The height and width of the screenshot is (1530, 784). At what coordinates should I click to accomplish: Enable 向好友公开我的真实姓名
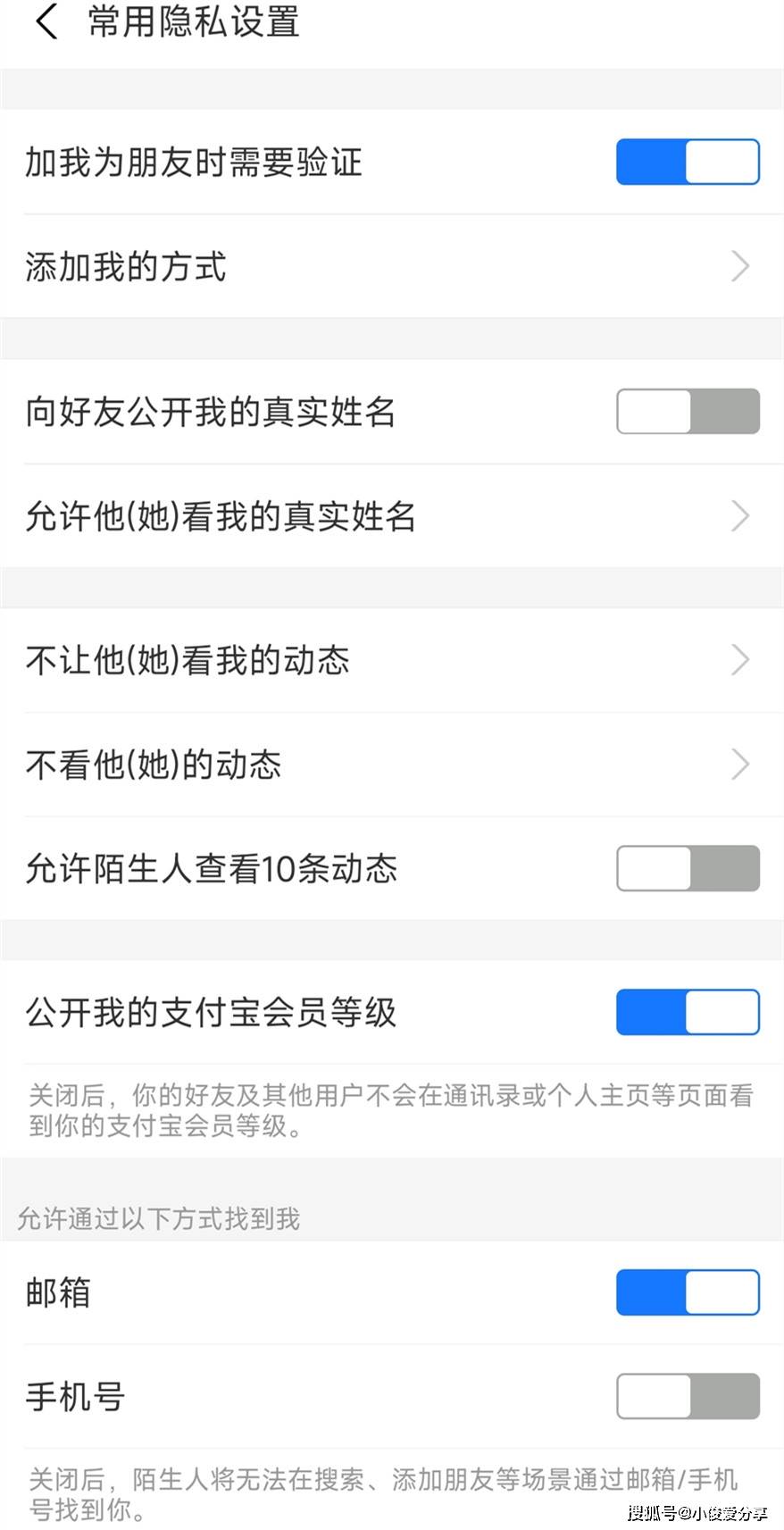click(687, 412)
